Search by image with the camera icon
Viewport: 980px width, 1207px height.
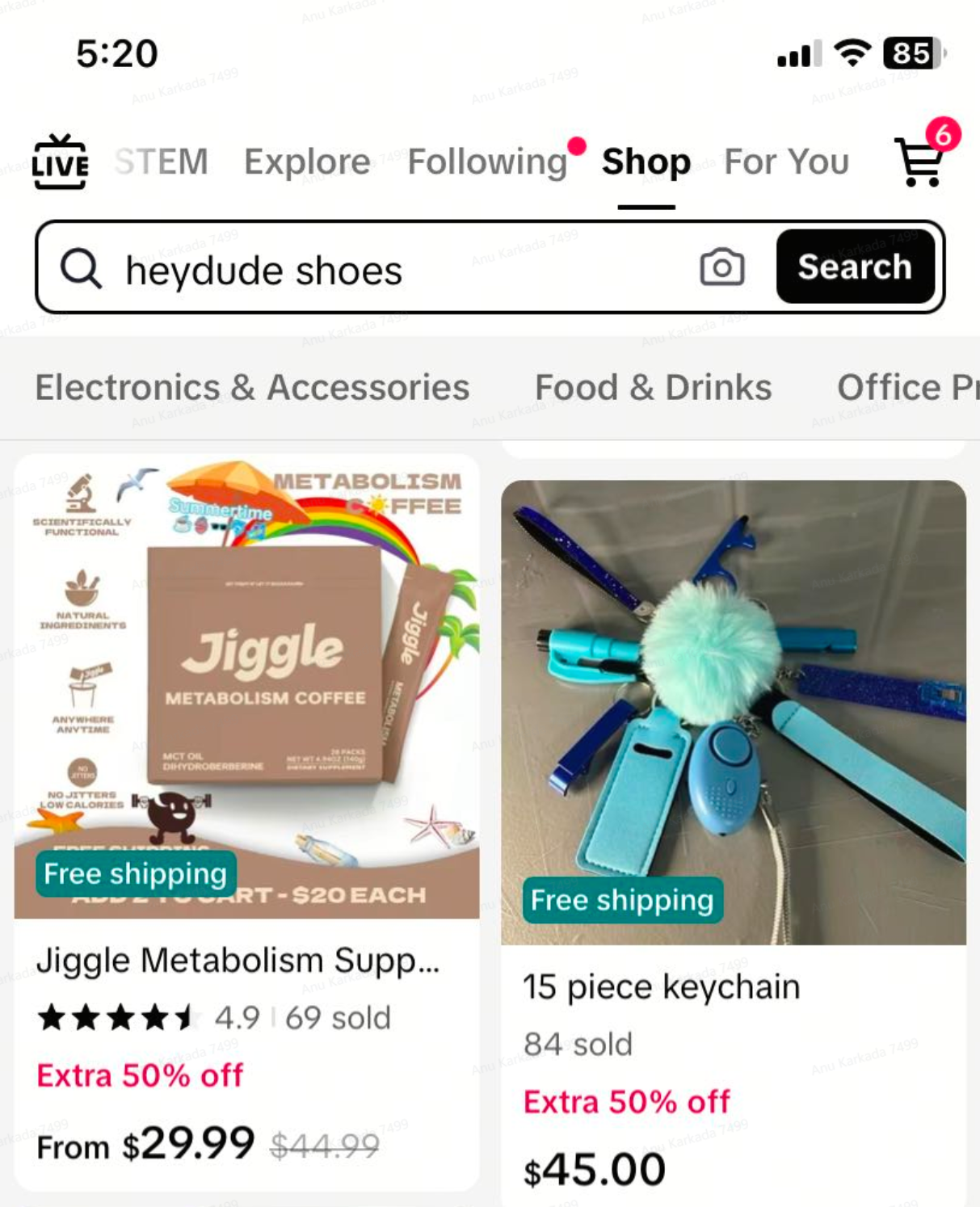721,267
